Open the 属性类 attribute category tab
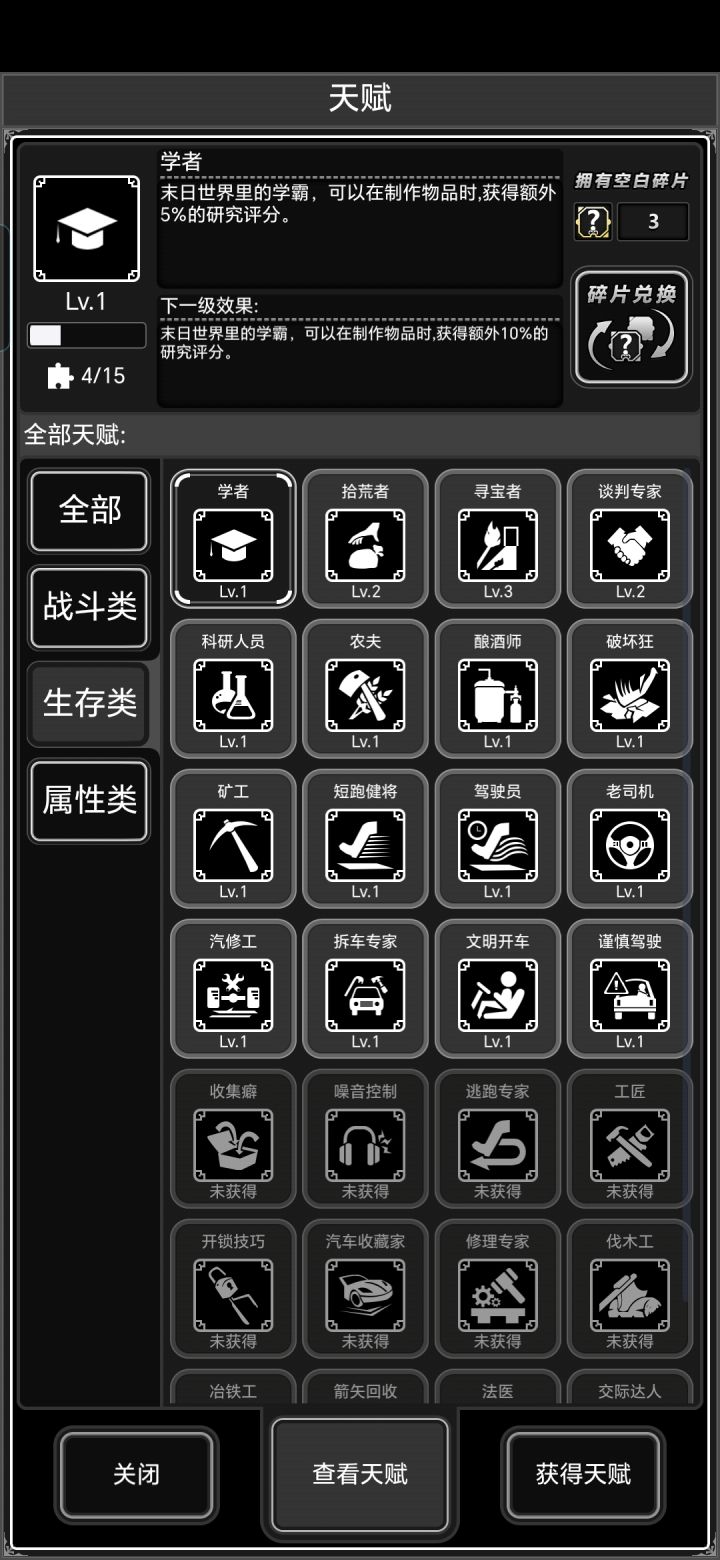720x1560 pixels. pyautogui.click(x=89, y=800)
